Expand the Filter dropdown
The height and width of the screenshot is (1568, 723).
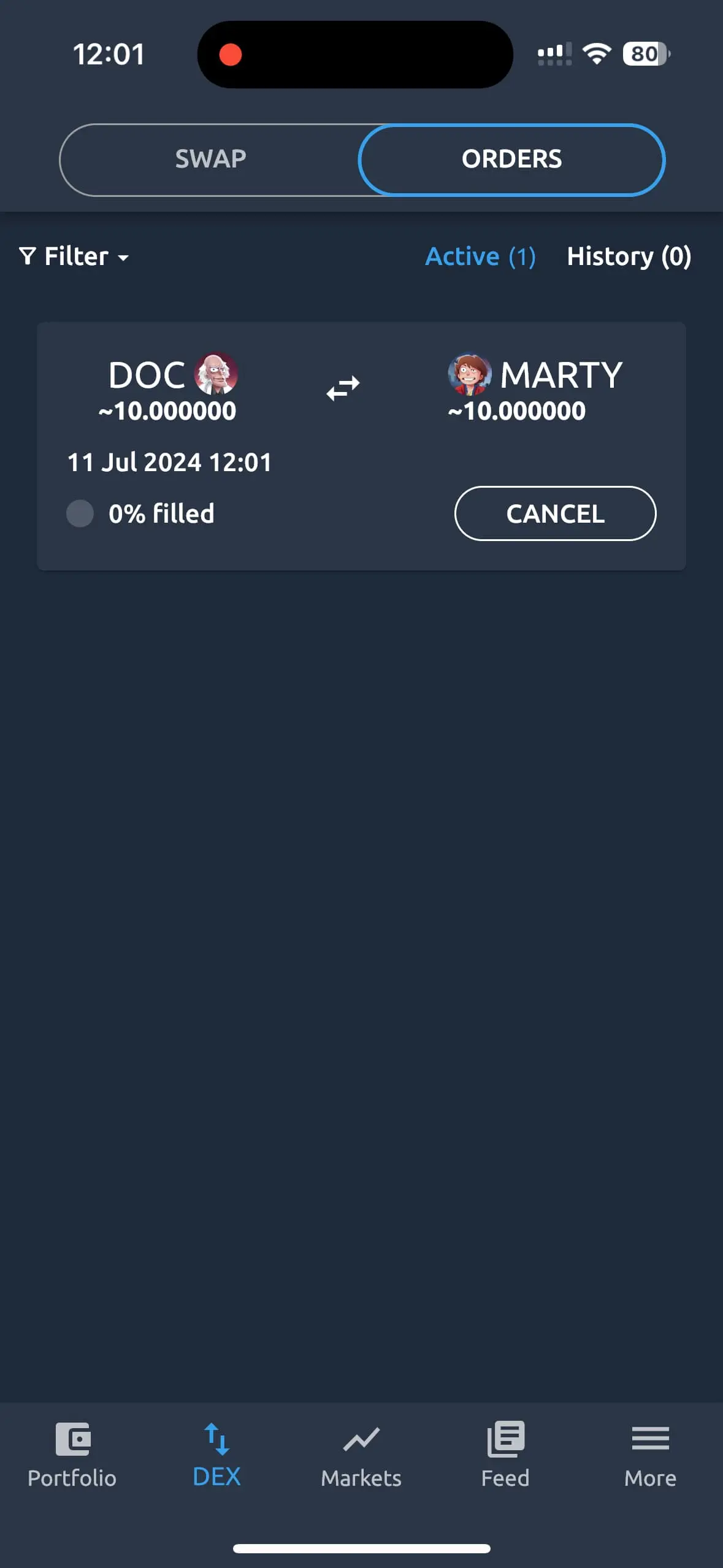(x=74, y=256)
